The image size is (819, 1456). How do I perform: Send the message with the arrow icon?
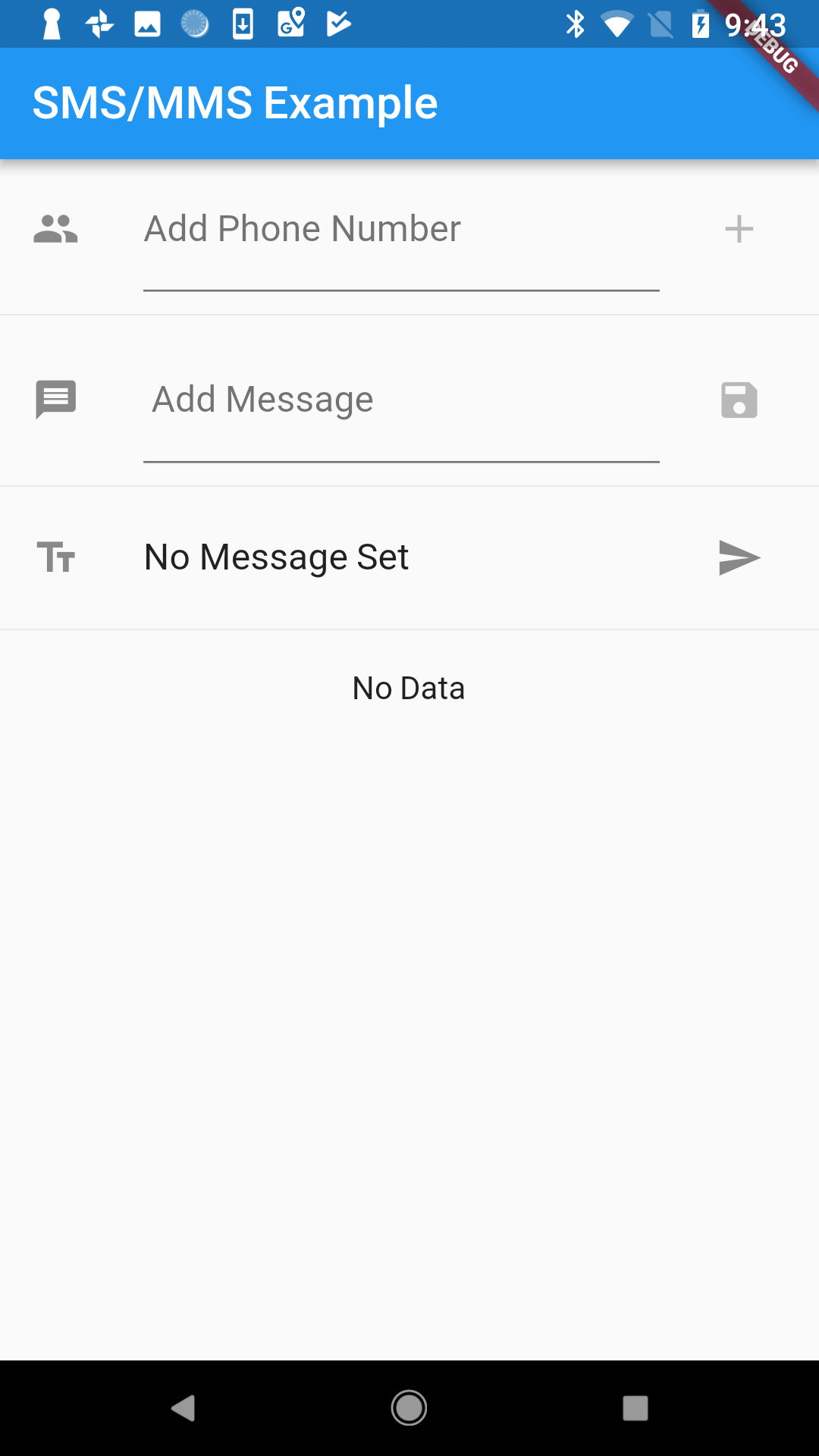point(739,558)
